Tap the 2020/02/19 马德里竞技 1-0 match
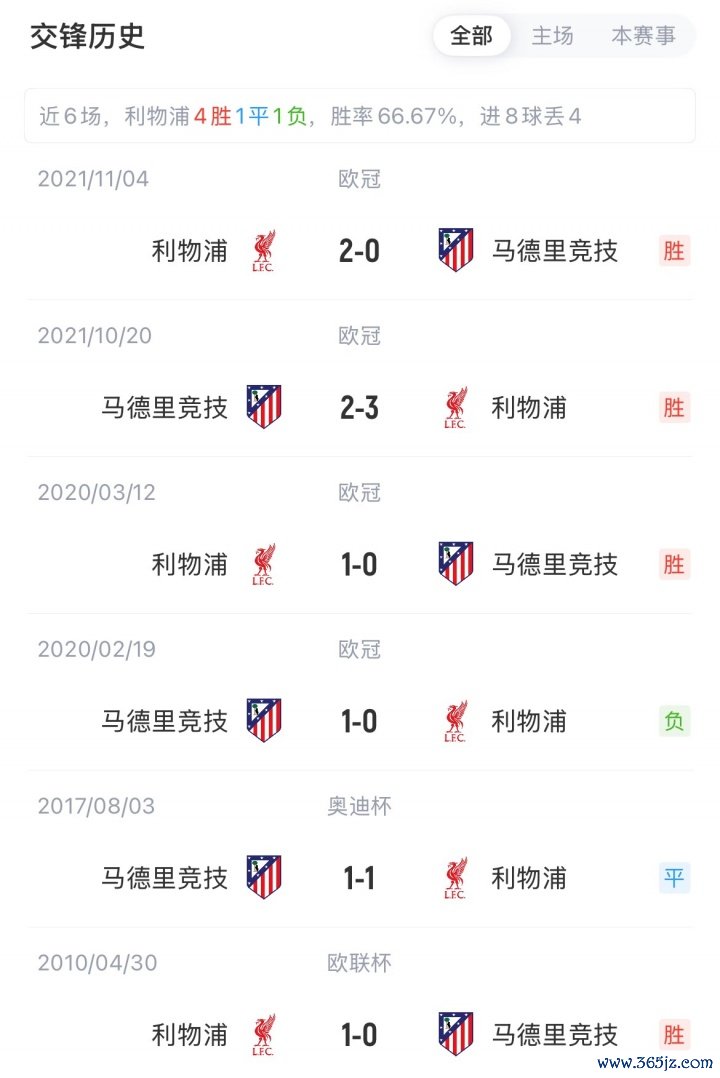 (359, 721)
